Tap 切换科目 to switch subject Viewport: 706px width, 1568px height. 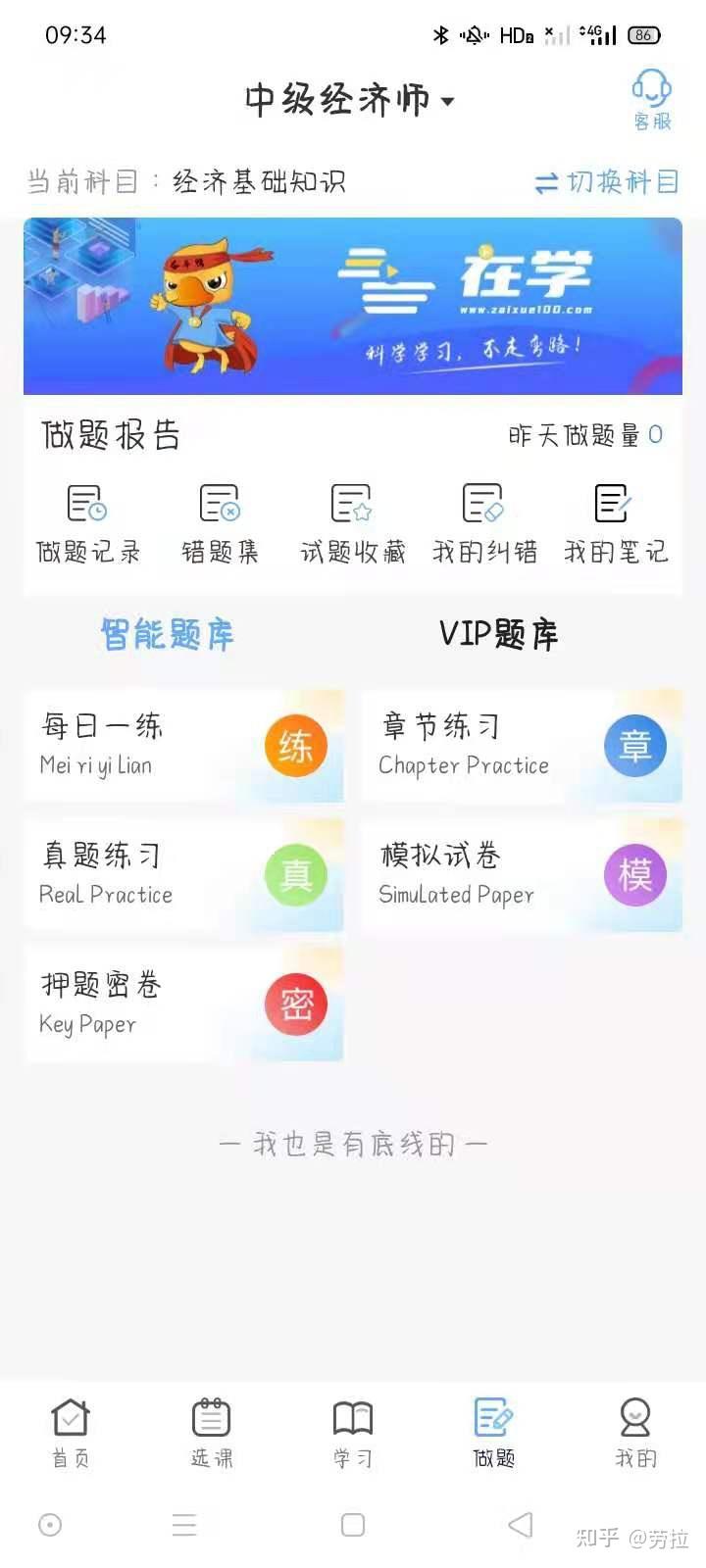[x=606, y=182]
